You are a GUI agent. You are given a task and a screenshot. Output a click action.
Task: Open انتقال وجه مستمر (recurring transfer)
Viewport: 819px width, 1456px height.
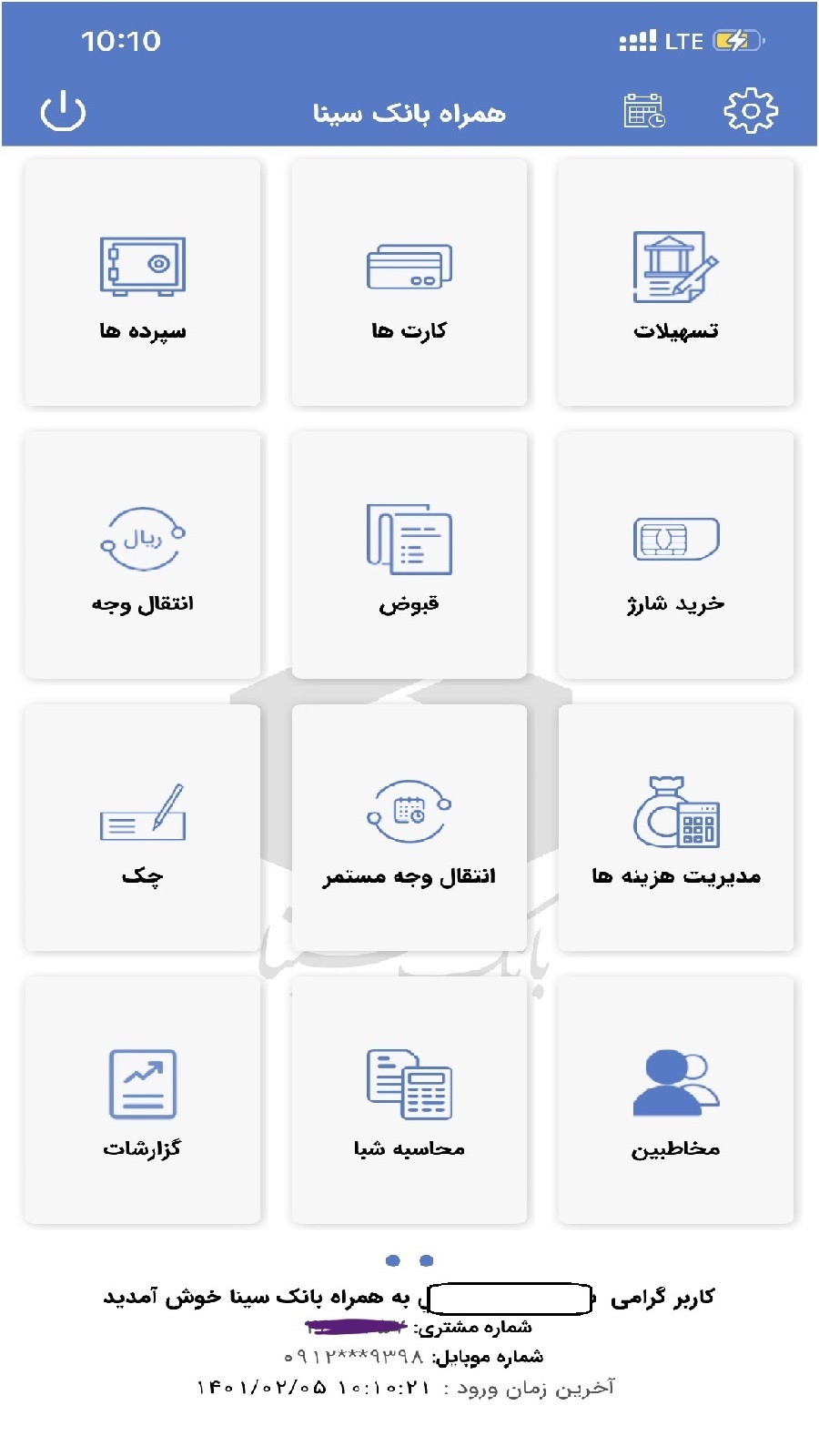click(x=409, y=828)
